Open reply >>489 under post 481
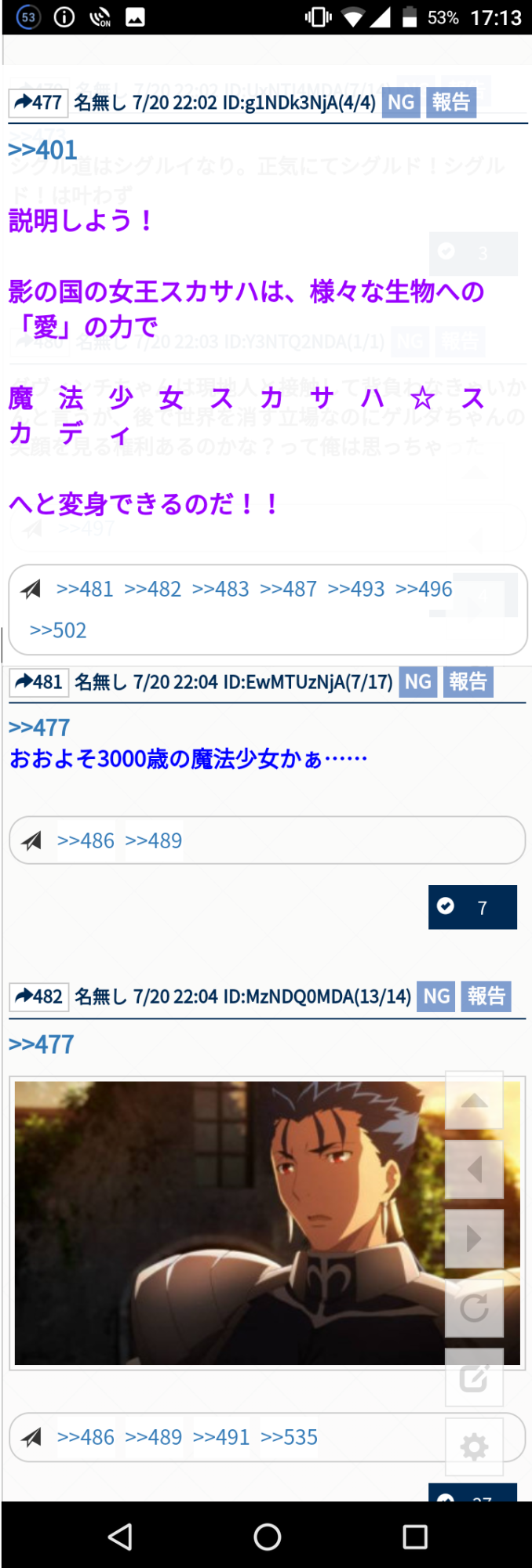Viewport: 532px width, 1568px height. pos(154,840)
